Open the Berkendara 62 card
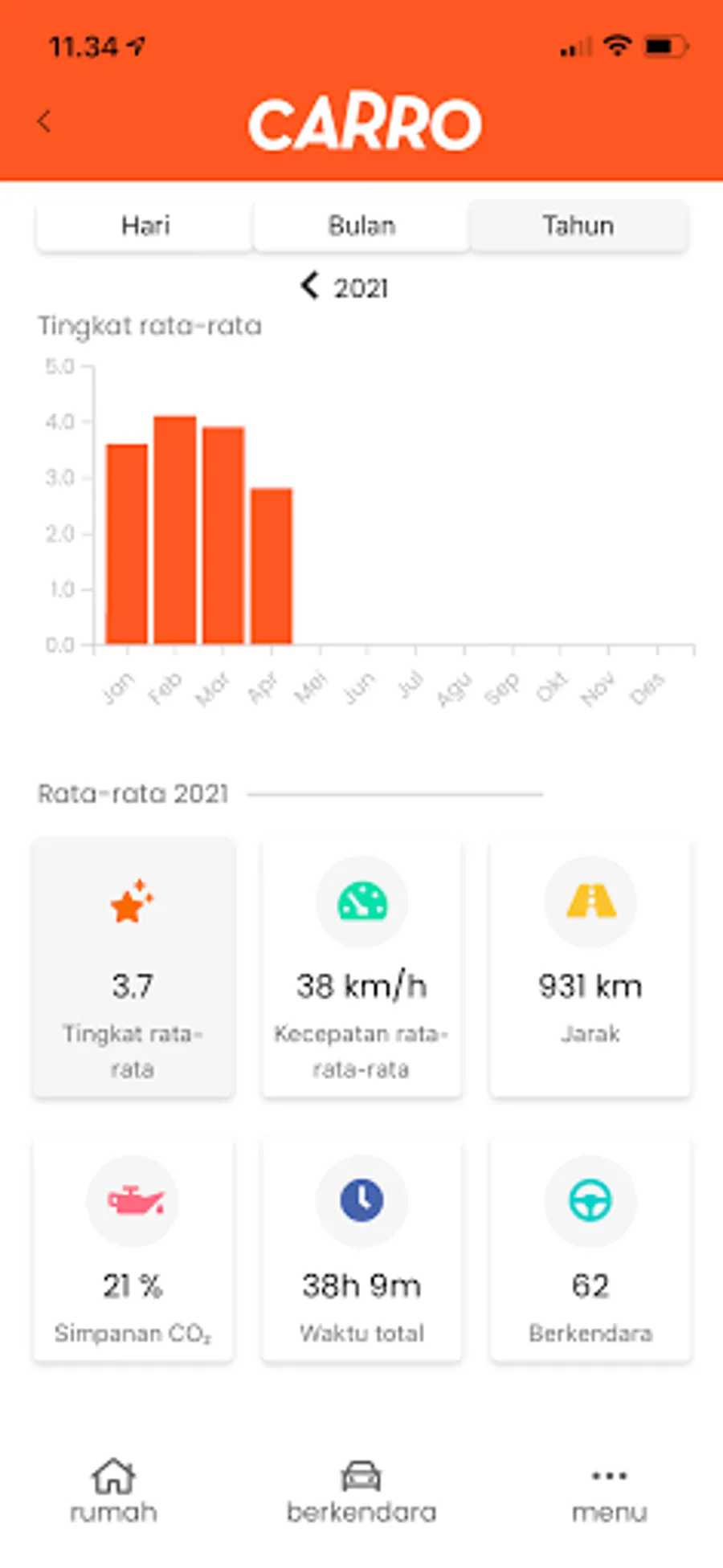The image size is (723, 1568). pyautogui.click(x=590, y=1249)
